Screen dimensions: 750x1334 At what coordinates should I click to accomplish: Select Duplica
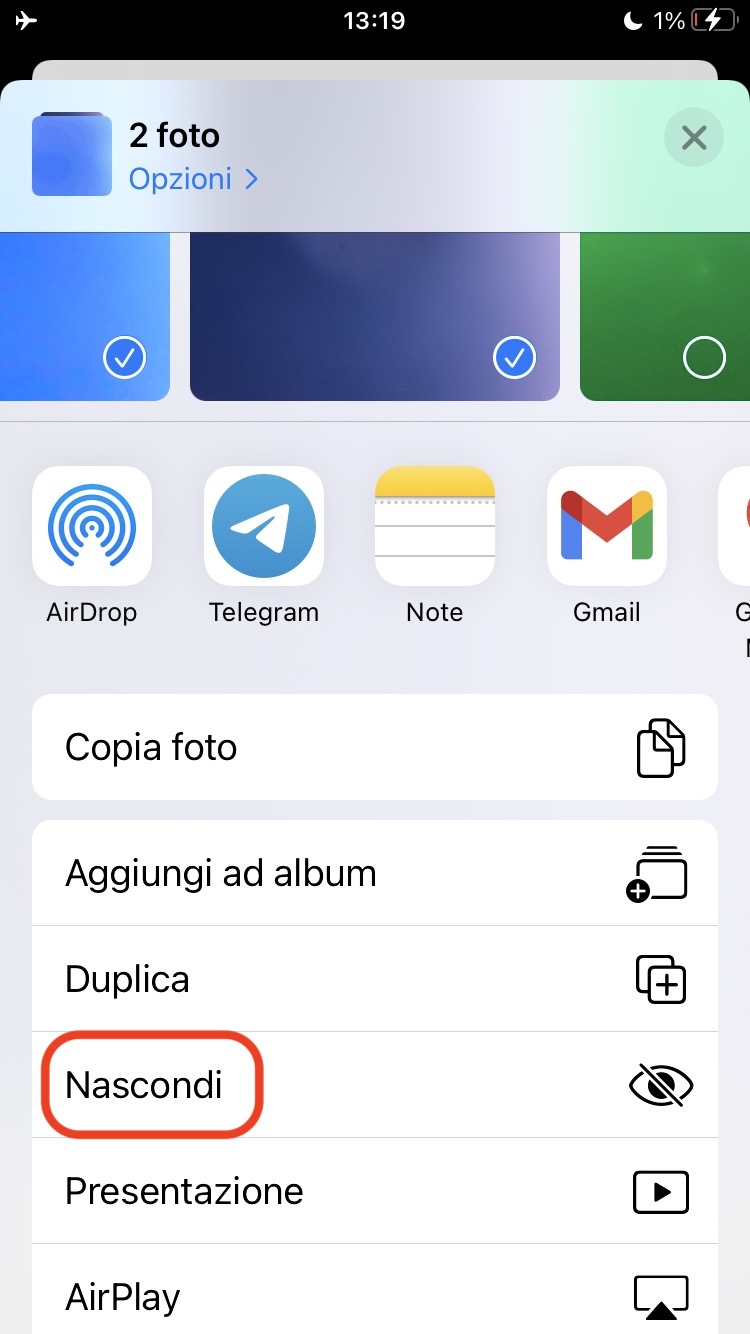pyautogui.click(x=375, y=979)
